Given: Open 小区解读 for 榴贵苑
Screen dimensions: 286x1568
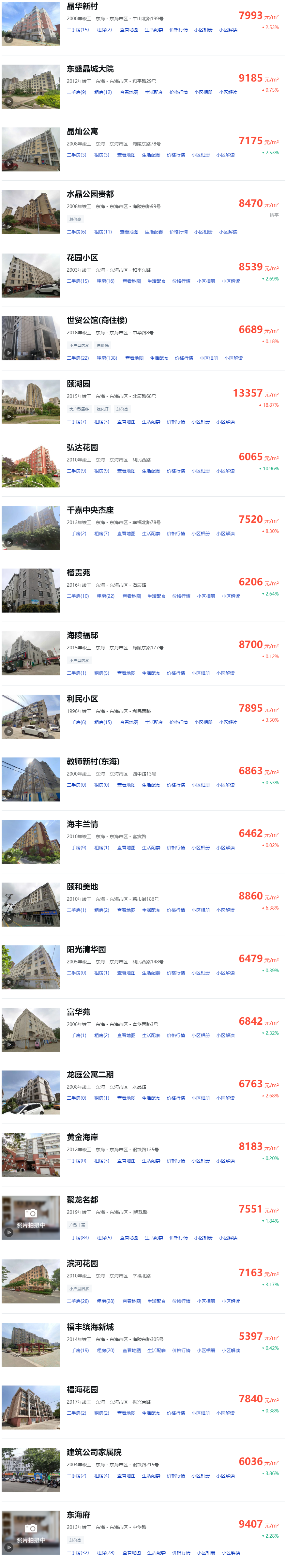Looking at the screenshot, I should click(231, 596).
